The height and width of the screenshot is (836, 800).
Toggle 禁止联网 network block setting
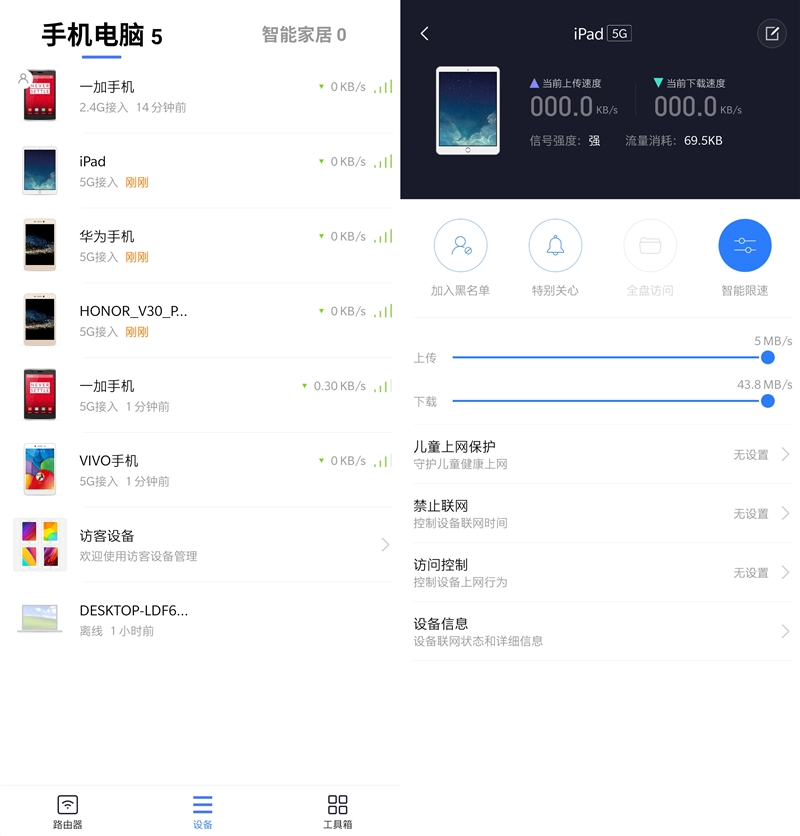(x=600, y=513)
